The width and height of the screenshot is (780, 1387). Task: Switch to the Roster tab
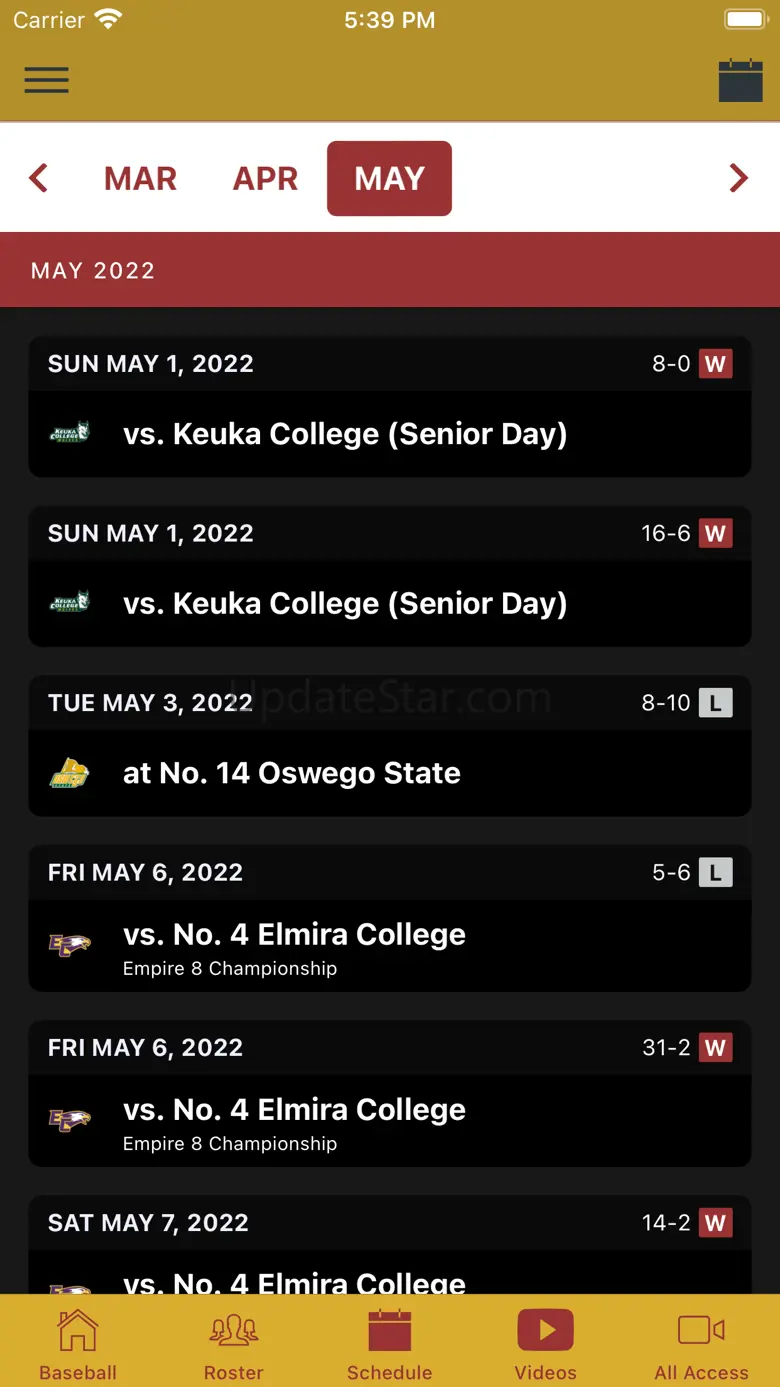point(234,1345)
